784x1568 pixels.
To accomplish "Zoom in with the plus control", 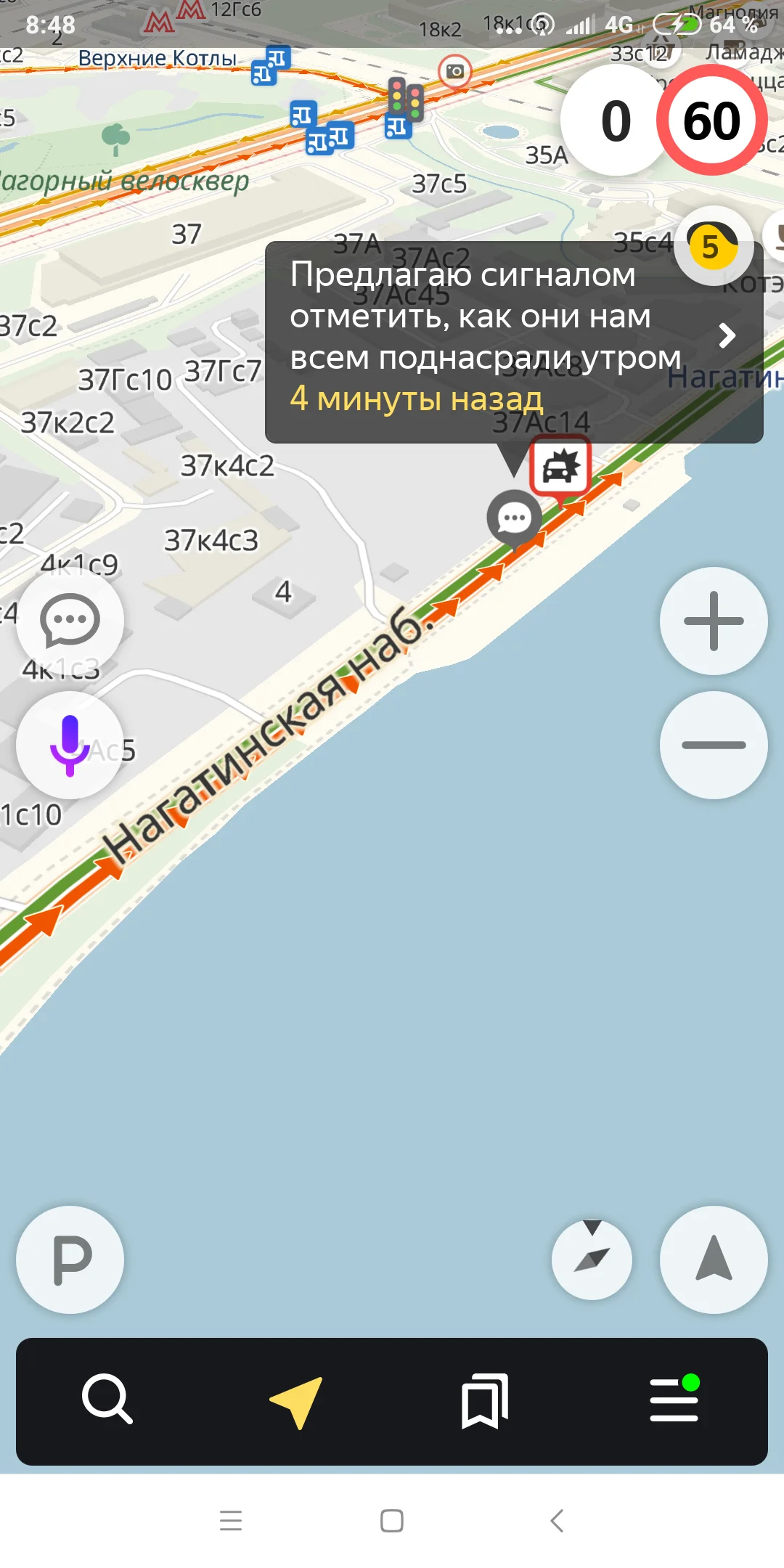I will (x=714, y=621).
